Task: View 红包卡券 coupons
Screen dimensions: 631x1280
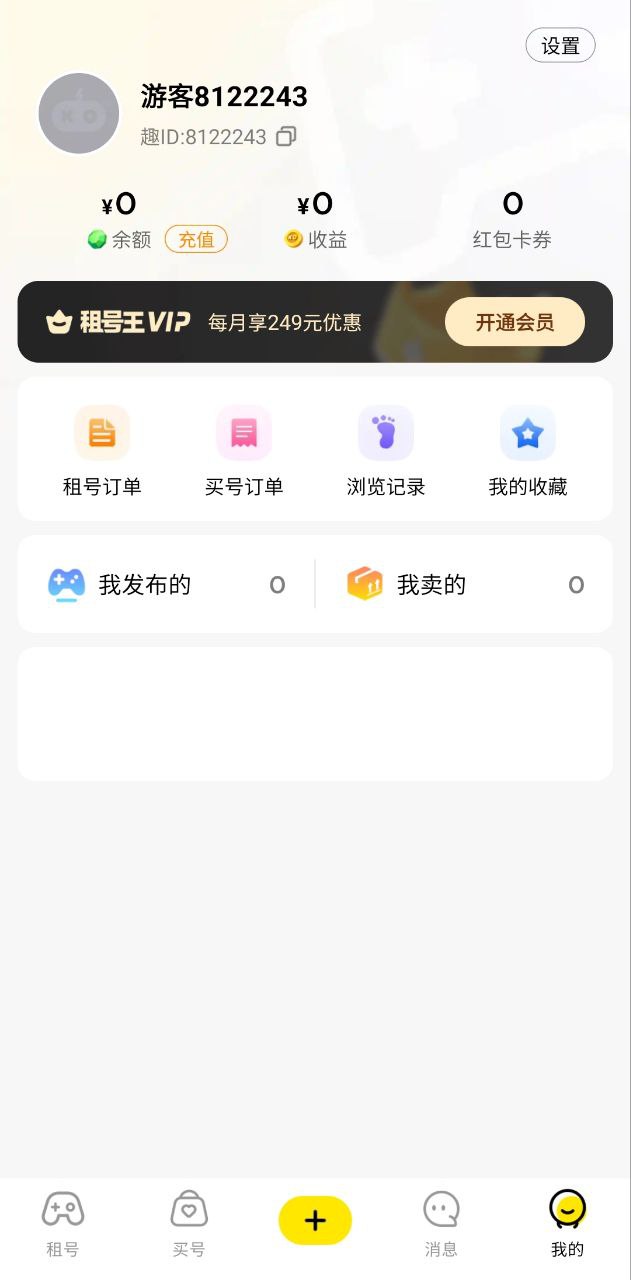Action: click(x=512, y=222)
